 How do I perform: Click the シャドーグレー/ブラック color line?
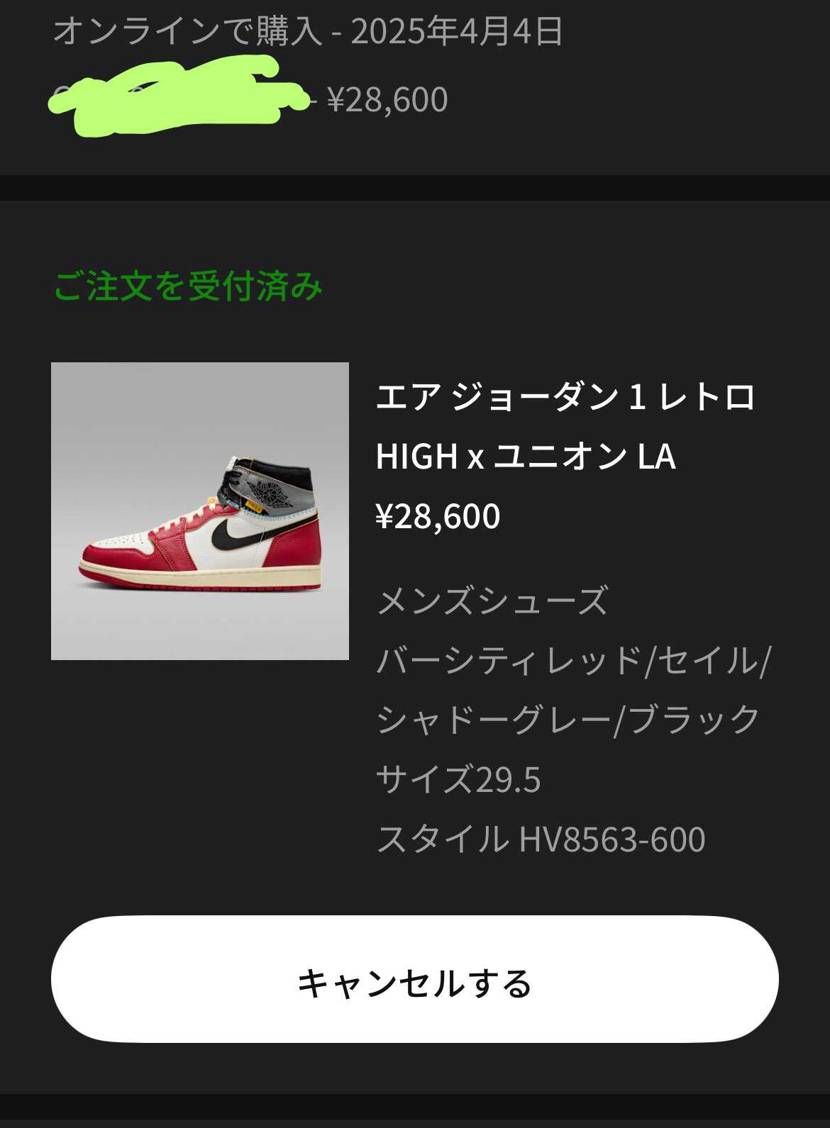point(567,718)
